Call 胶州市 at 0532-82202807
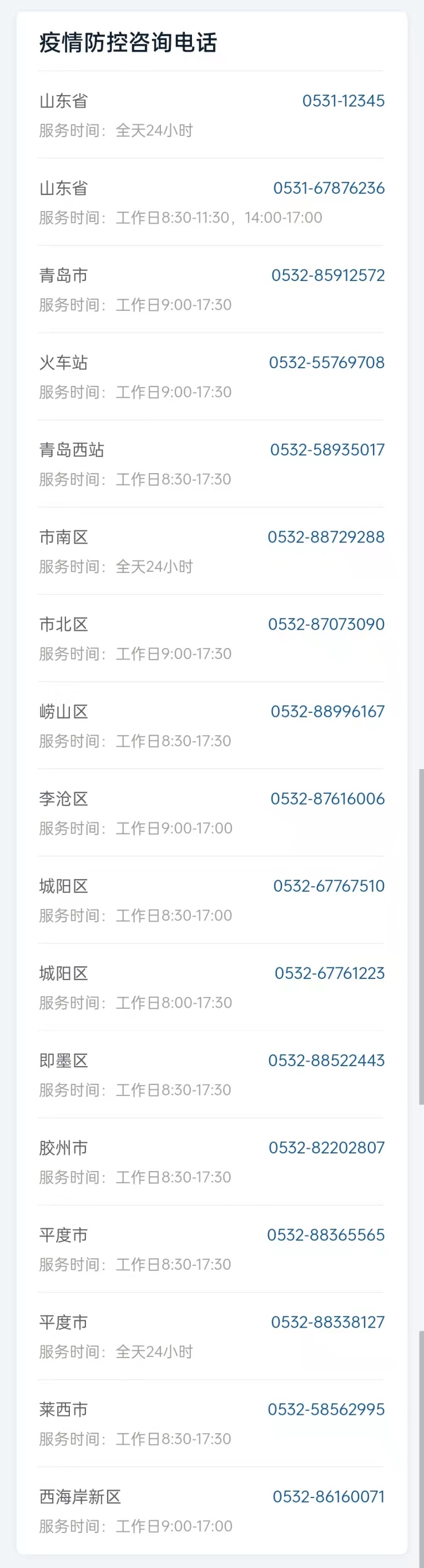Image resolution: width=424 pixels, height=1568 pixels. (x=327, y=1148)
